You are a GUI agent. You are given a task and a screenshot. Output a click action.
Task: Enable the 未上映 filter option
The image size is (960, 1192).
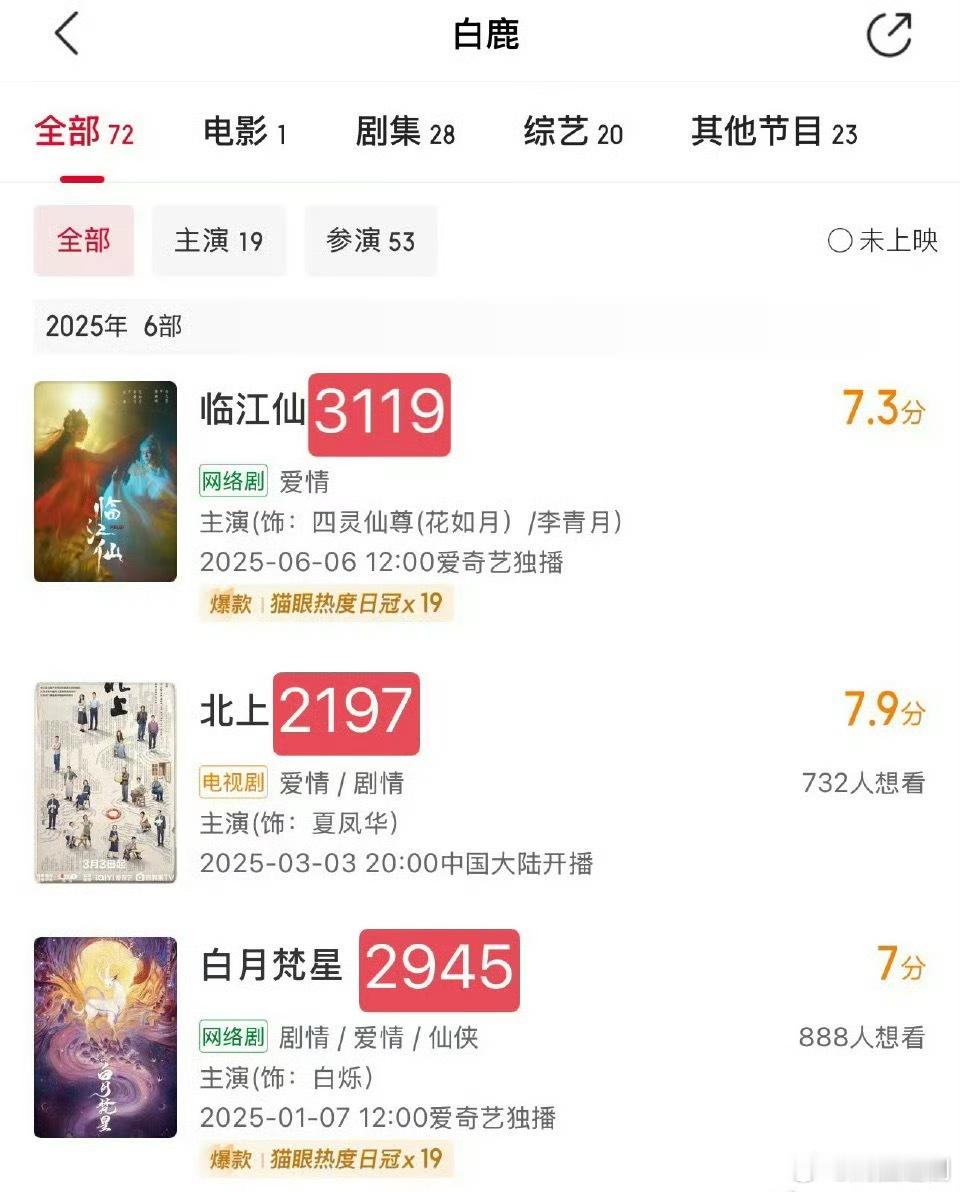tap(840, 241)
